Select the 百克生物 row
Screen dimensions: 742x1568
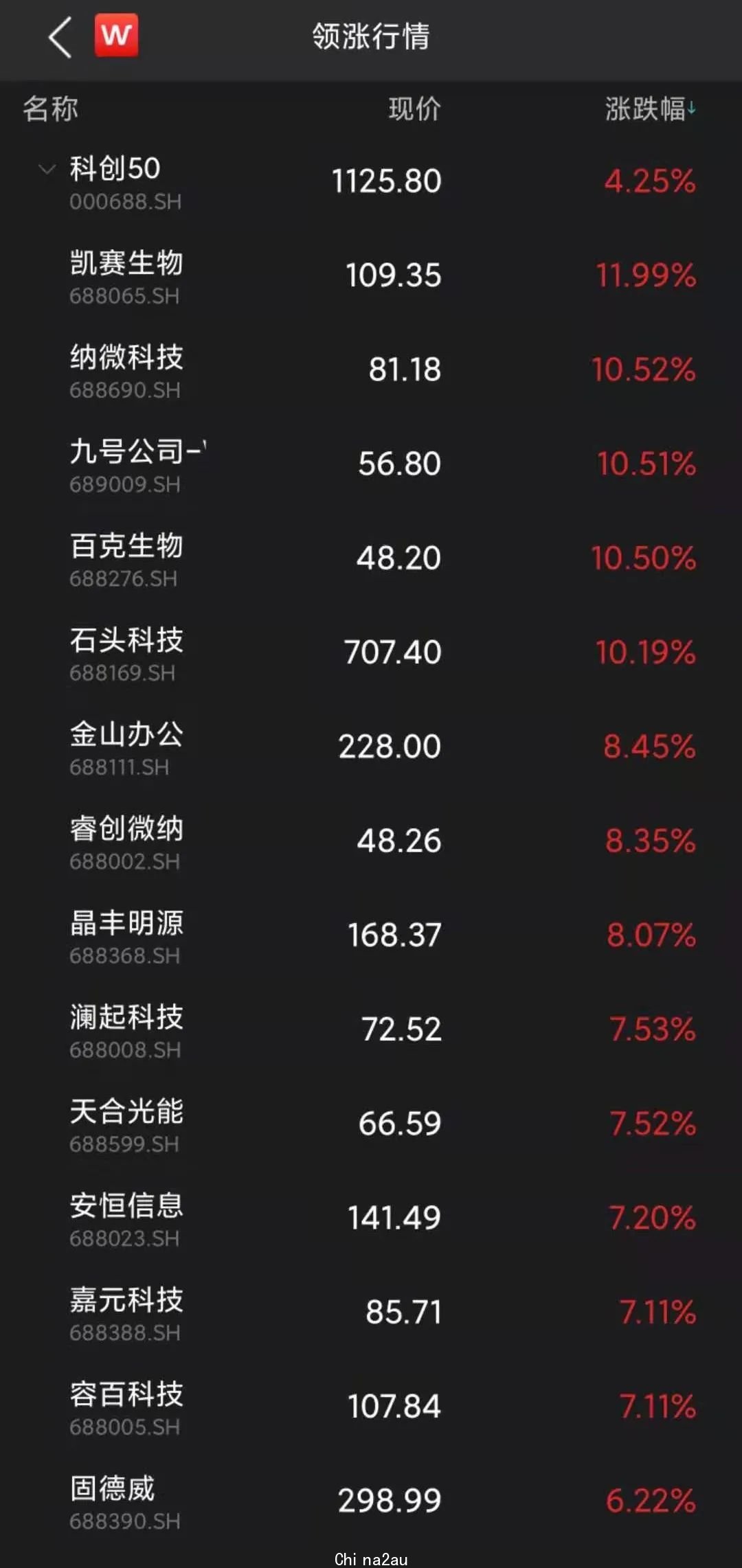371,558
